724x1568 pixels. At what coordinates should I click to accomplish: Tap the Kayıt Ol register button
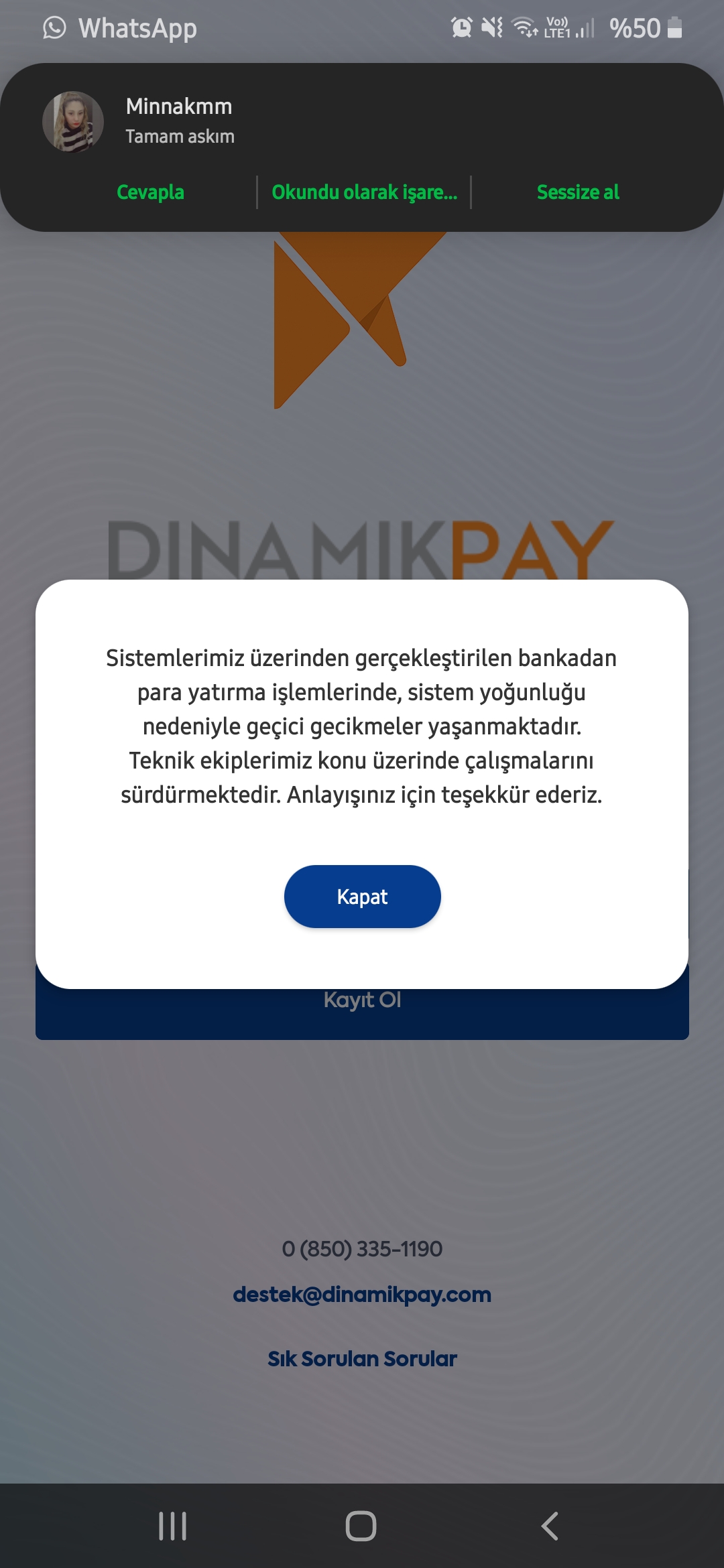pos(362,1012)
